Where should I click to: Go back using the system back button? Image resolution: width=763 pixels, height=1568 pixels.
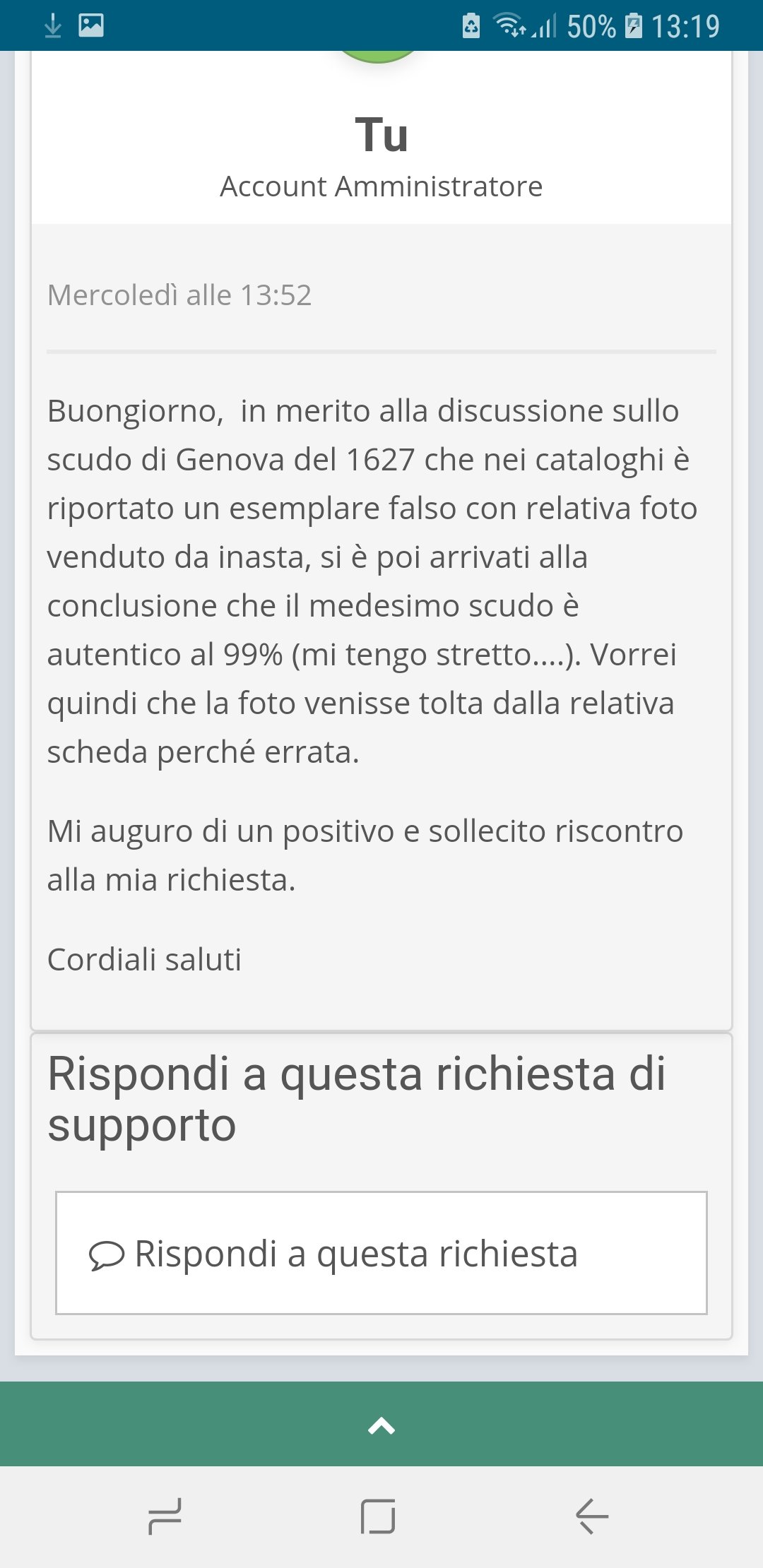click(x=592, y=1516)
